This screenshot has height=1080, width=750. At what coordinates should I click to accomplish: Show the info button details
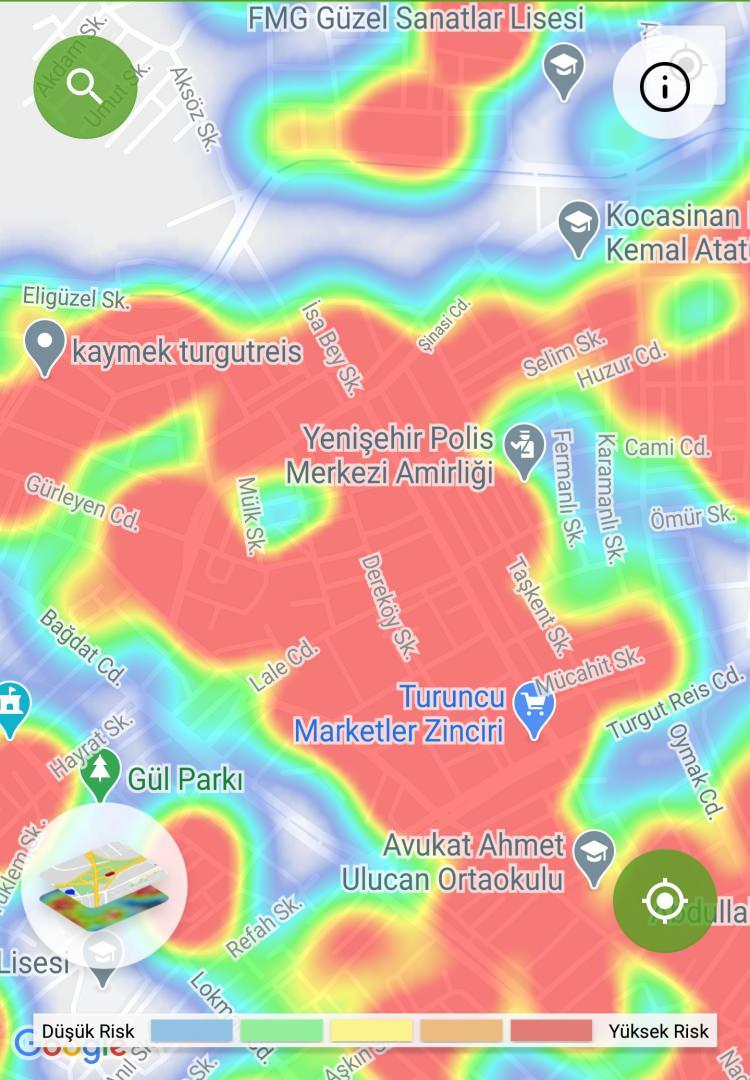(665, 87)
